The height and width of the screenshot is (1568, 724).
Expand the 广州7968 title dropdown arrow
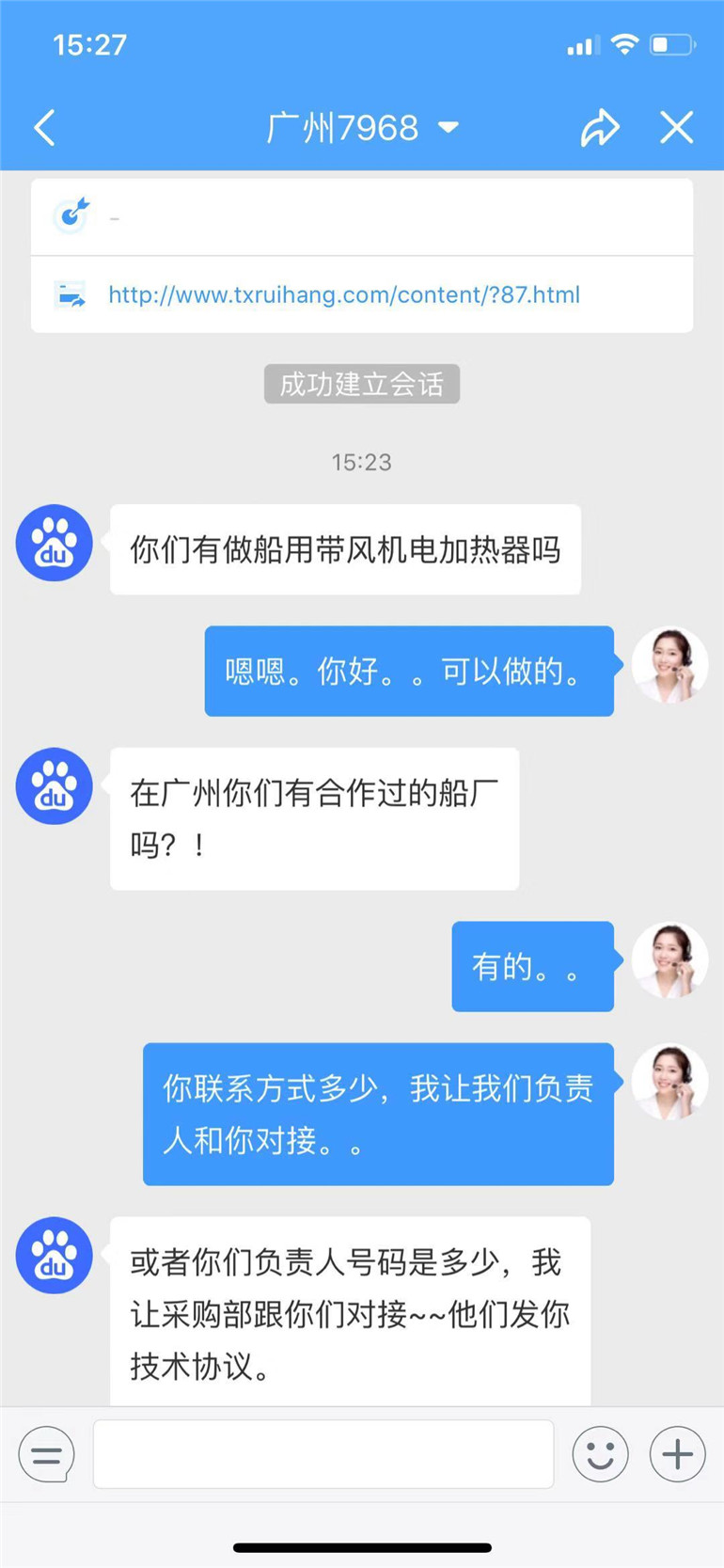[x=449, y=128]
